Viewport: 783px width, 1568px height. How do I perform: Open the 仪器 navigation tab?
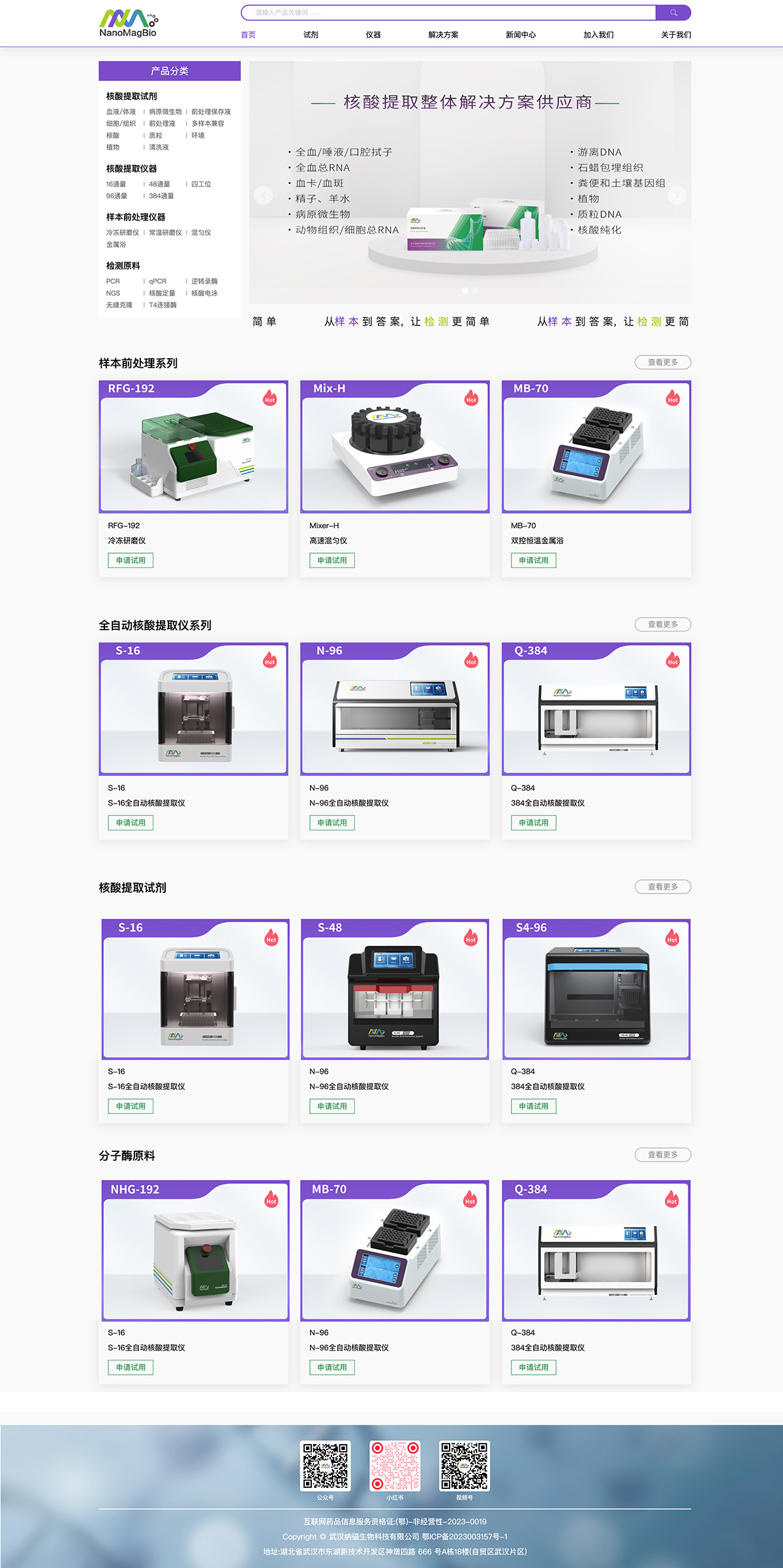373,35
